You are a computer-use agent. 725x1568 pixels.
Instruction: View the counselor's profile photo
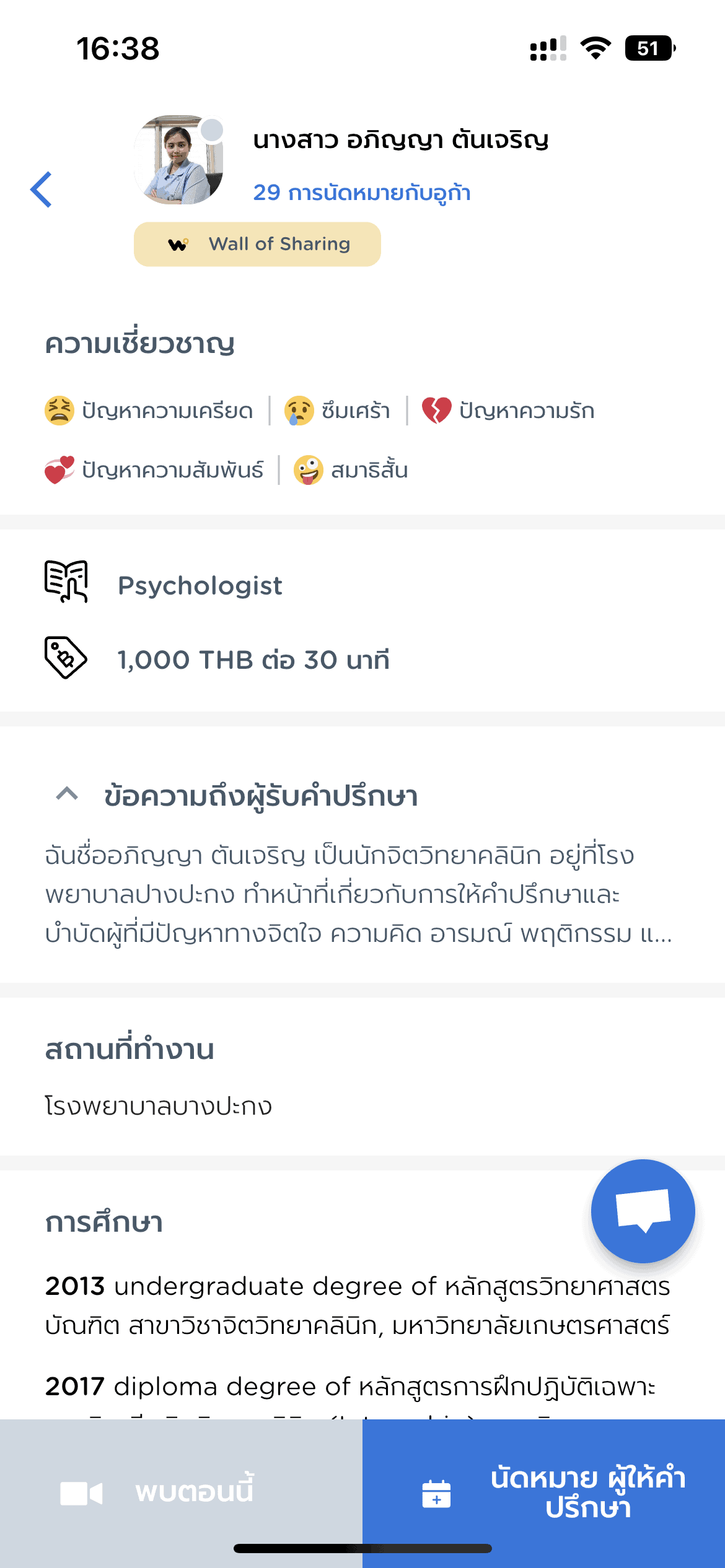click(178, 159)
